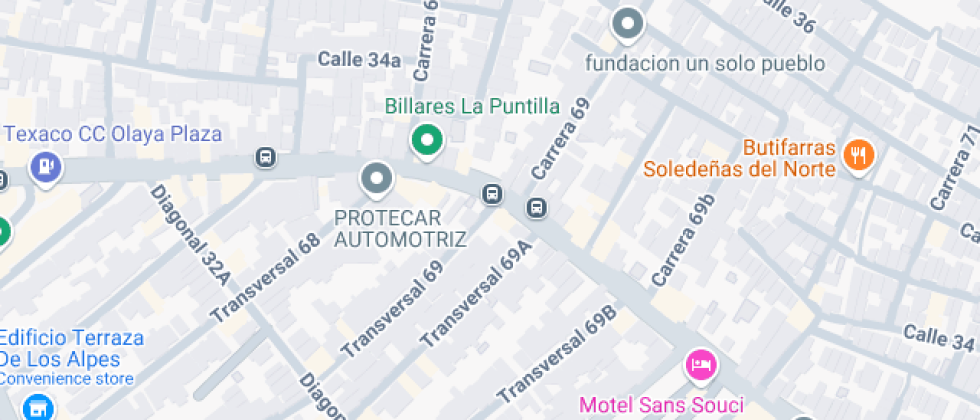Tap the fundacion un solo pueblo pin
The image size is (980, 420).
[627, 24]
